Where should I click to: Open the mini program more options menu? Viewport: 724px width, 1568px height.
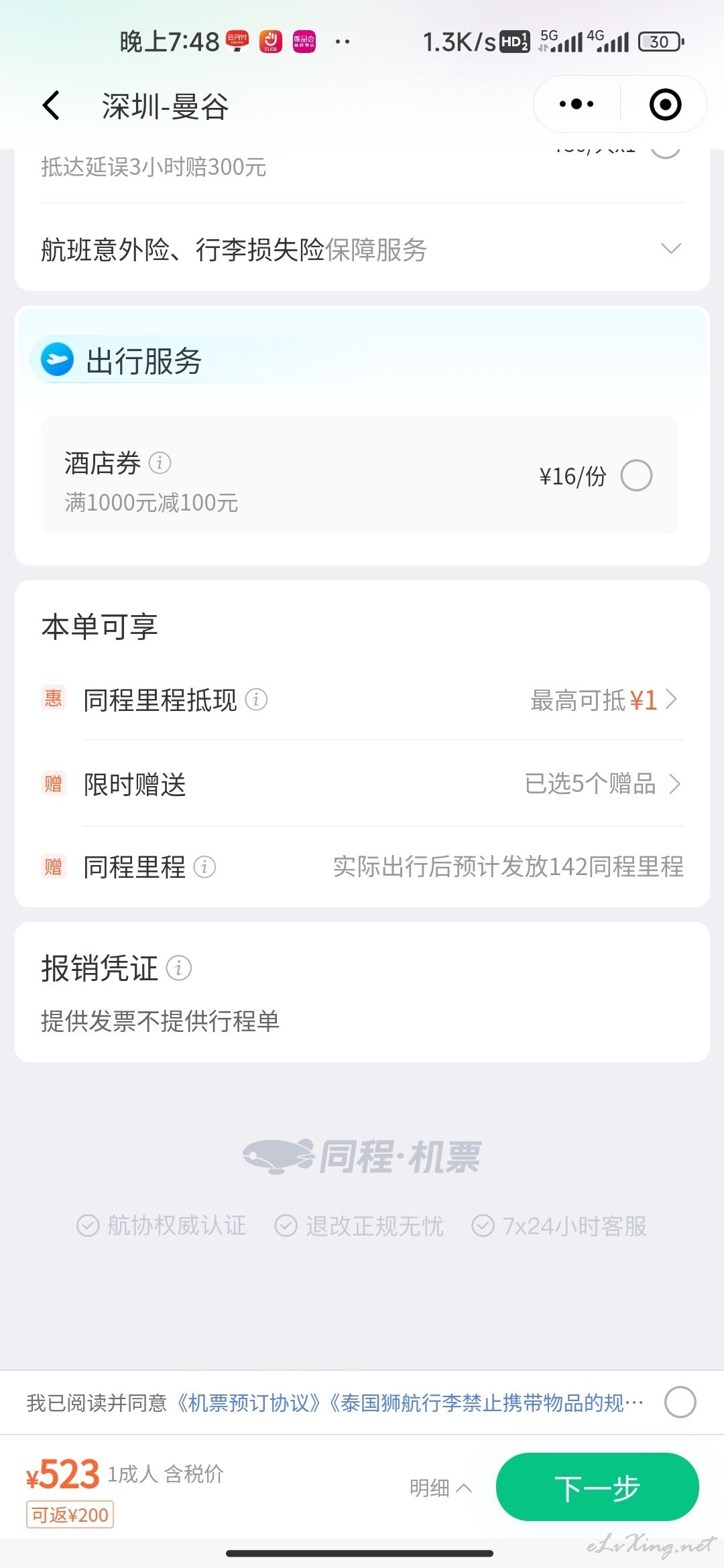tap(577, 105)
